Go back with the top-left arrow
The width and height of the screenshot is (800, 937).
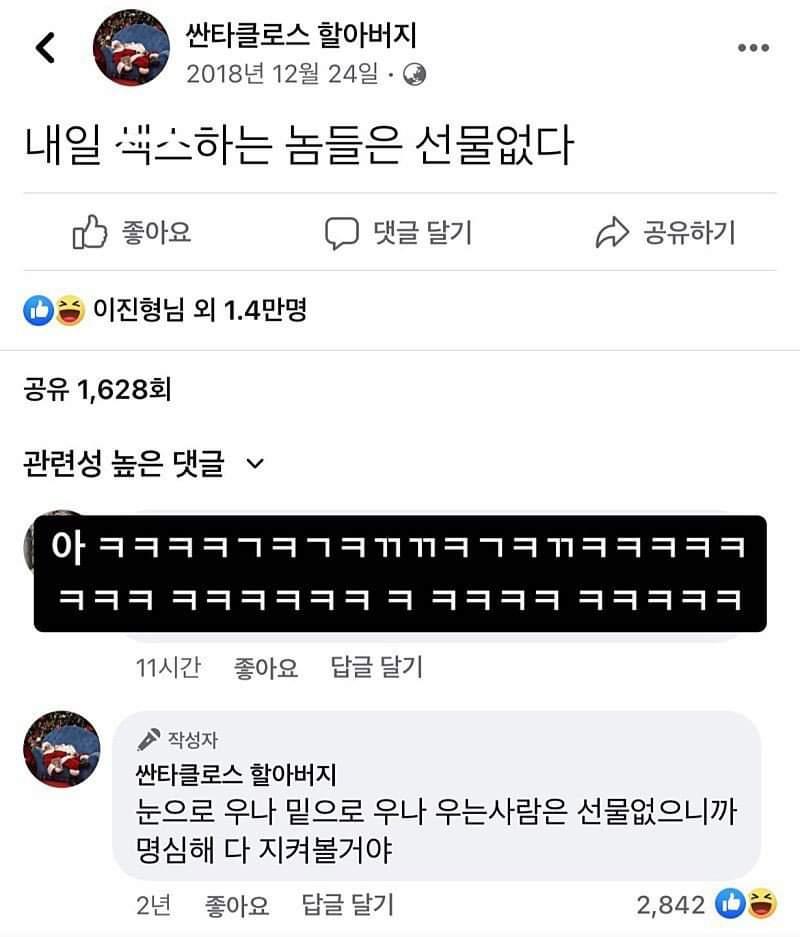click(x=45, y=48)
